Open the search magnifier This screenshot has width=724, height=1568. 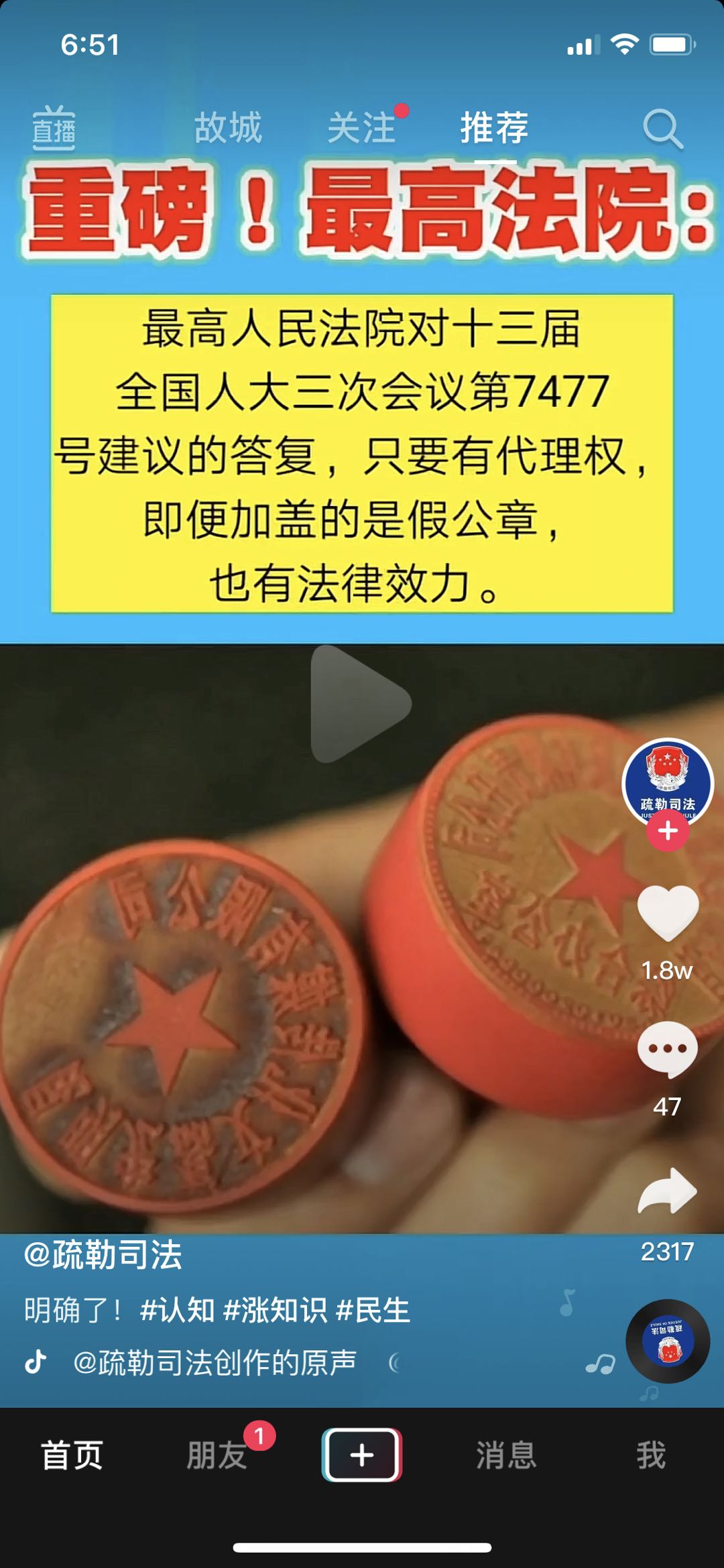pos(663,129)
